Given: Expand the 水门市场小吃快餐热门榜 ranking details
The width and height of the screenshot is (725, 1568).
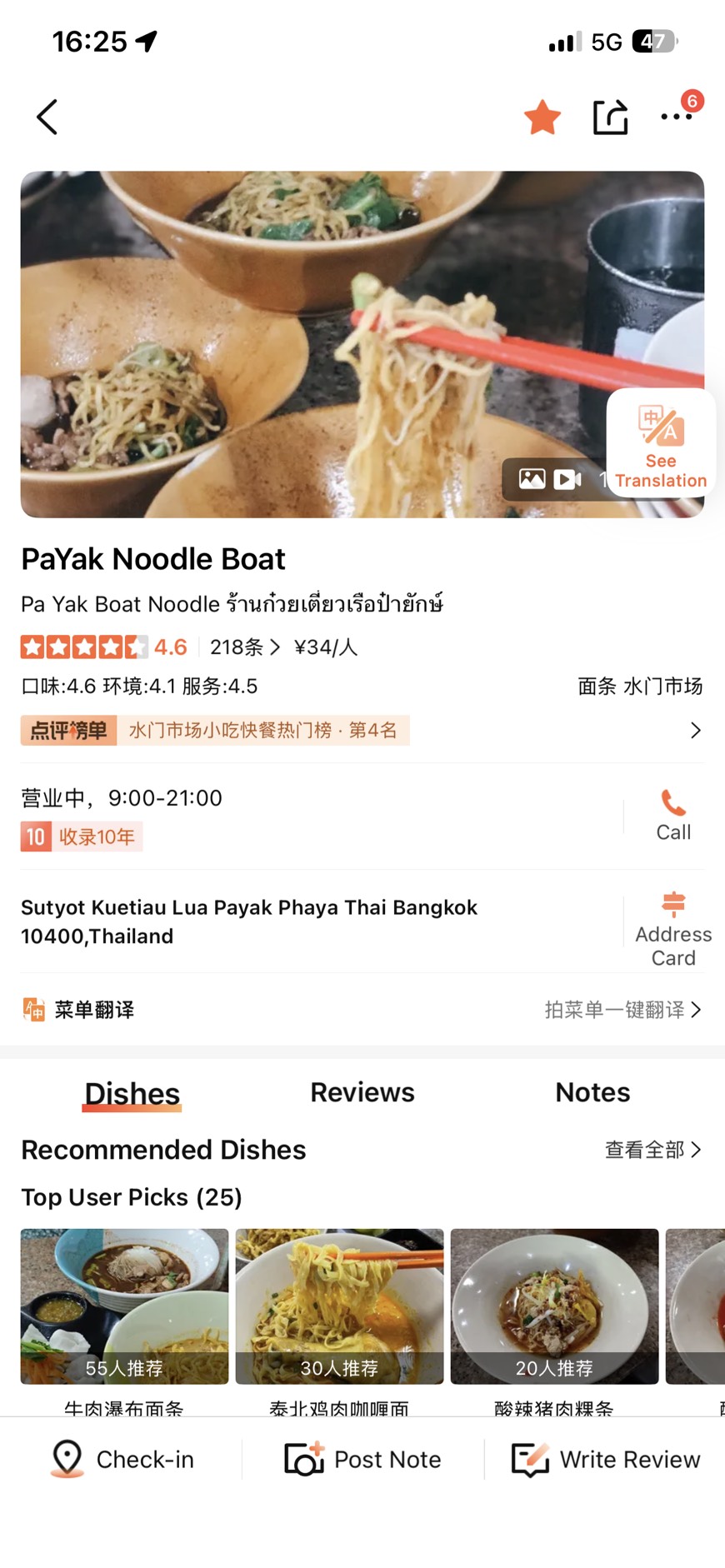Looking at the screenshot, I should point(696,730).
